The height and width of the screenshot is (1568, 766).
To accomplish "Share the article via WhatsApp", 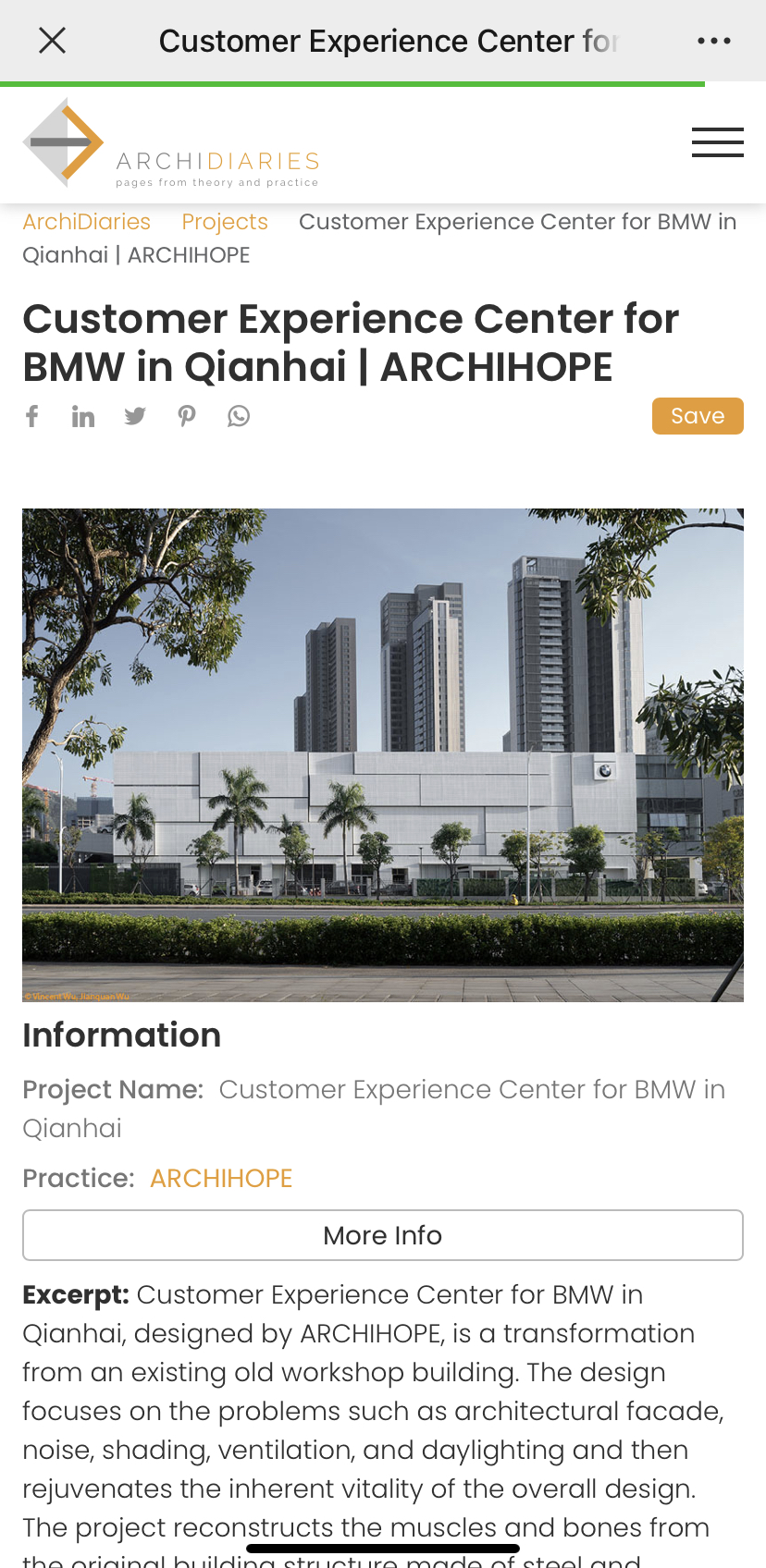I will (239, 416).
